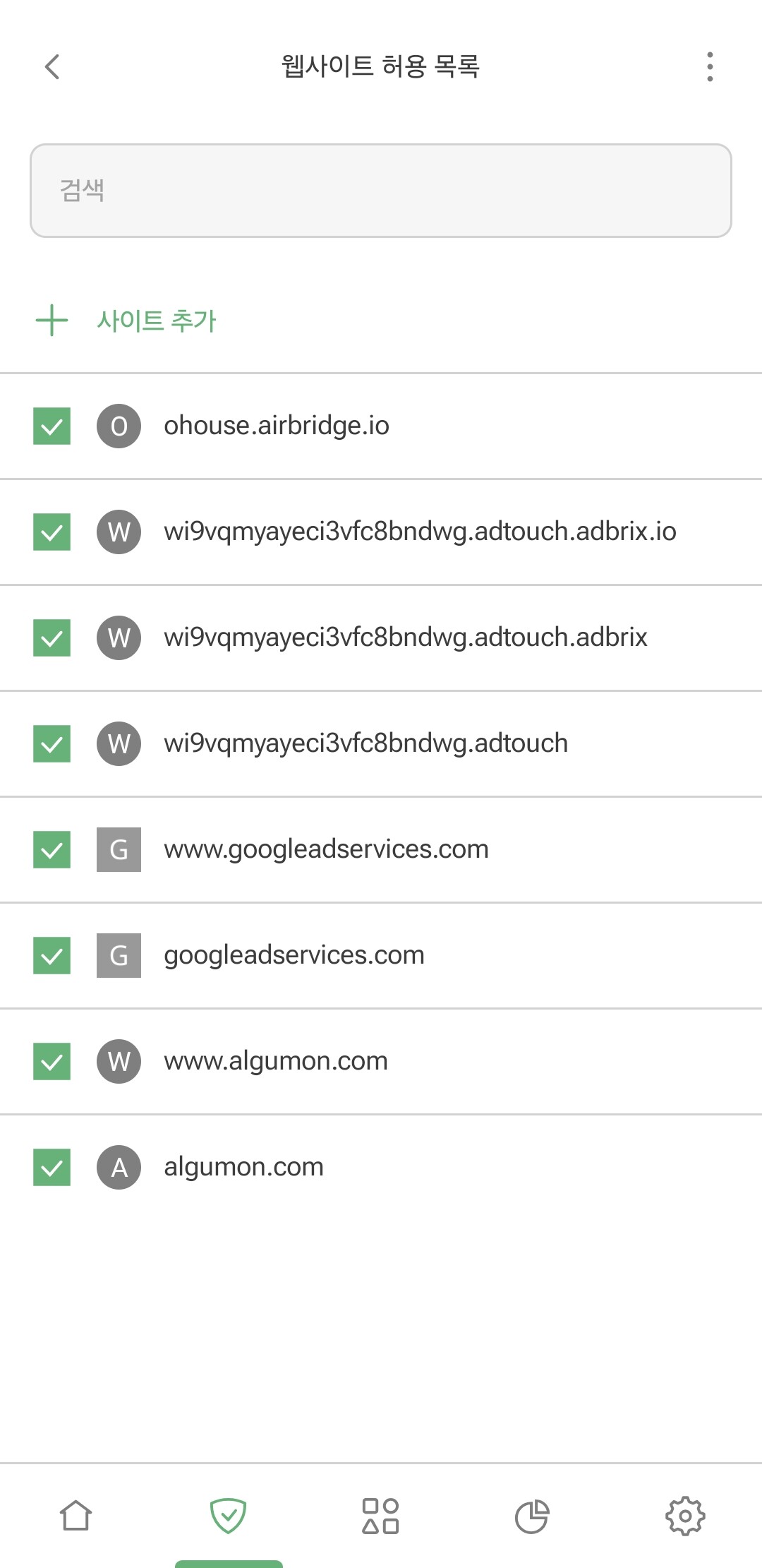Switch to the shield Protection tab
The width and height of the screenshot is (762, 1568).
[229, 1516]
